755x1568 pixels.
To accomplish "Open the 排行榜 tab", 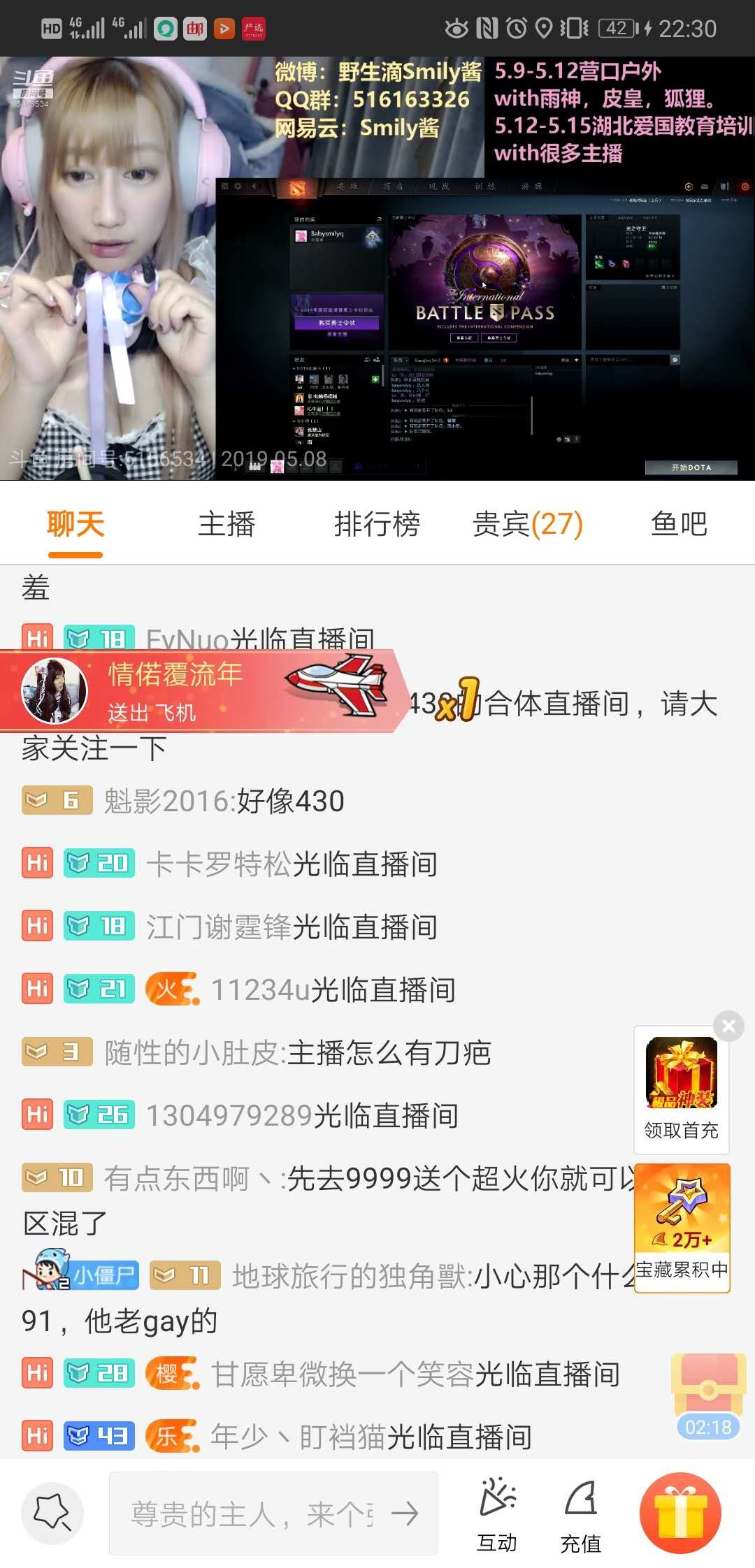I will pos(377,525).
